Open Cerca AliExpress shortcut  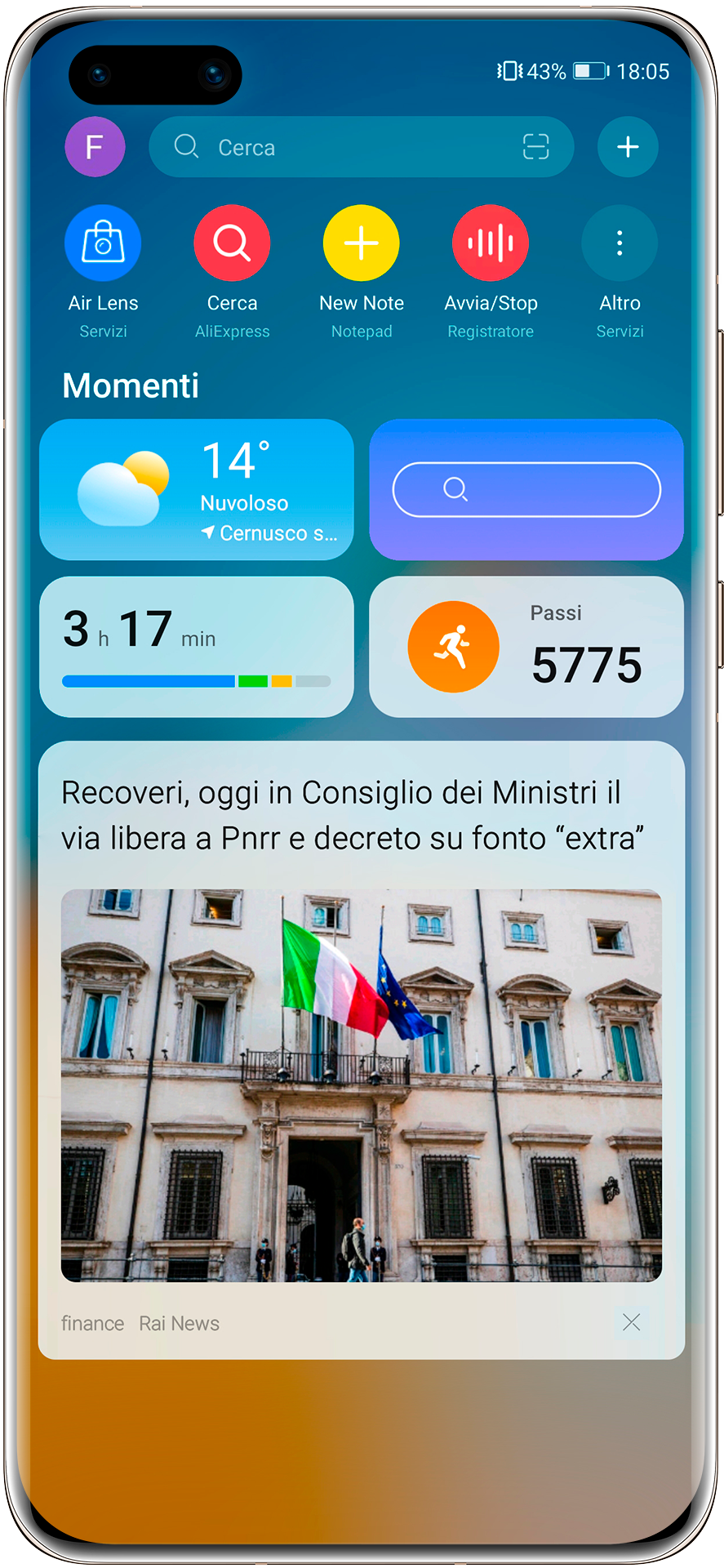click(232, 243)
